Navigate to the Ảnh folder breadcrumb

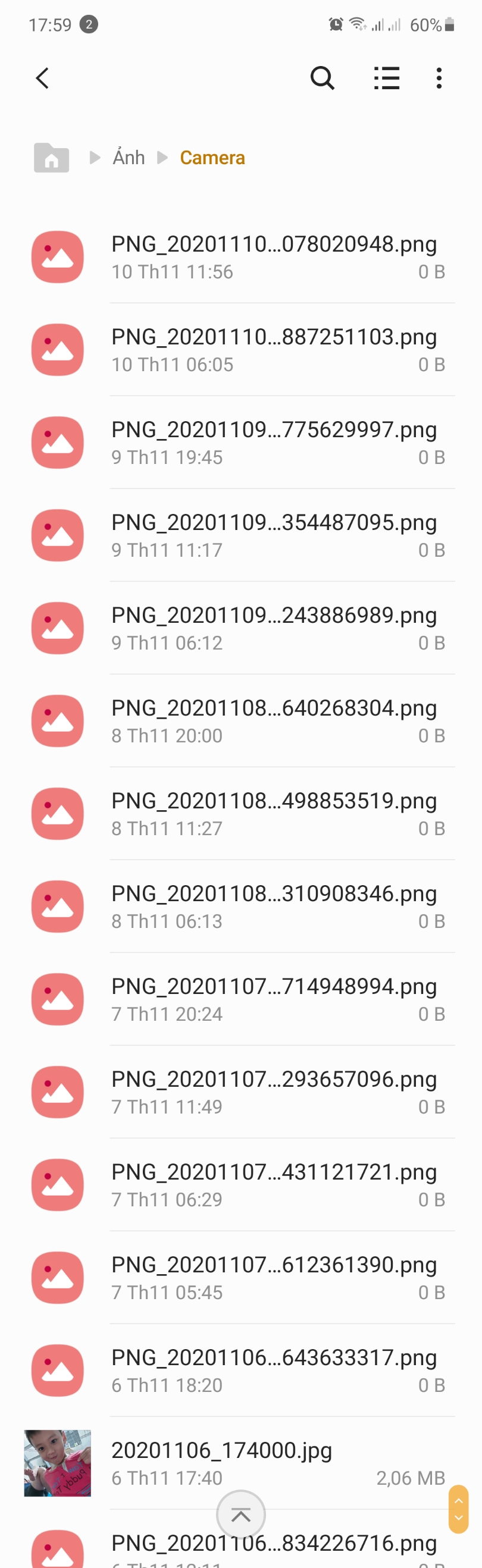pyautogui.click(x=129, y=158)
